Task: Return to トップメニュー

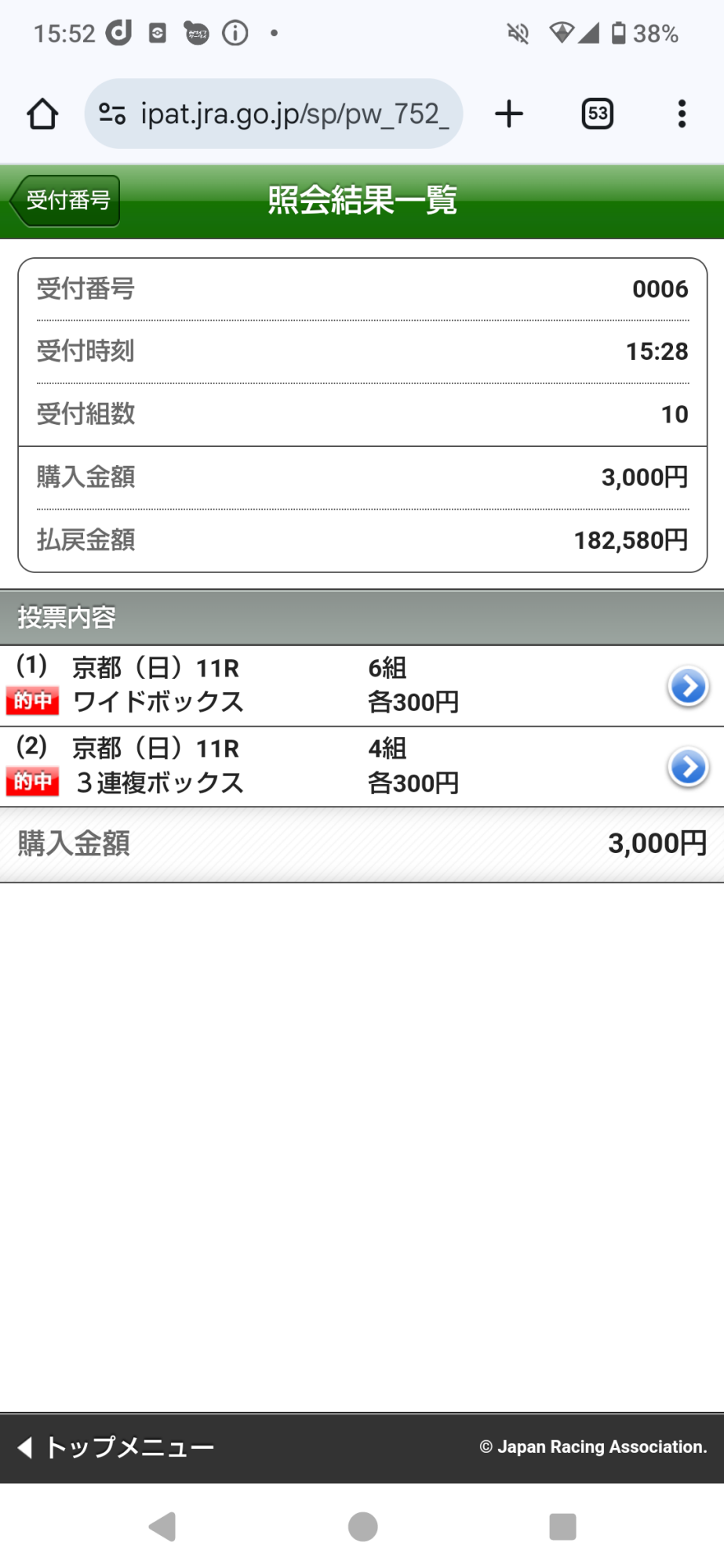Action: 116,1447
